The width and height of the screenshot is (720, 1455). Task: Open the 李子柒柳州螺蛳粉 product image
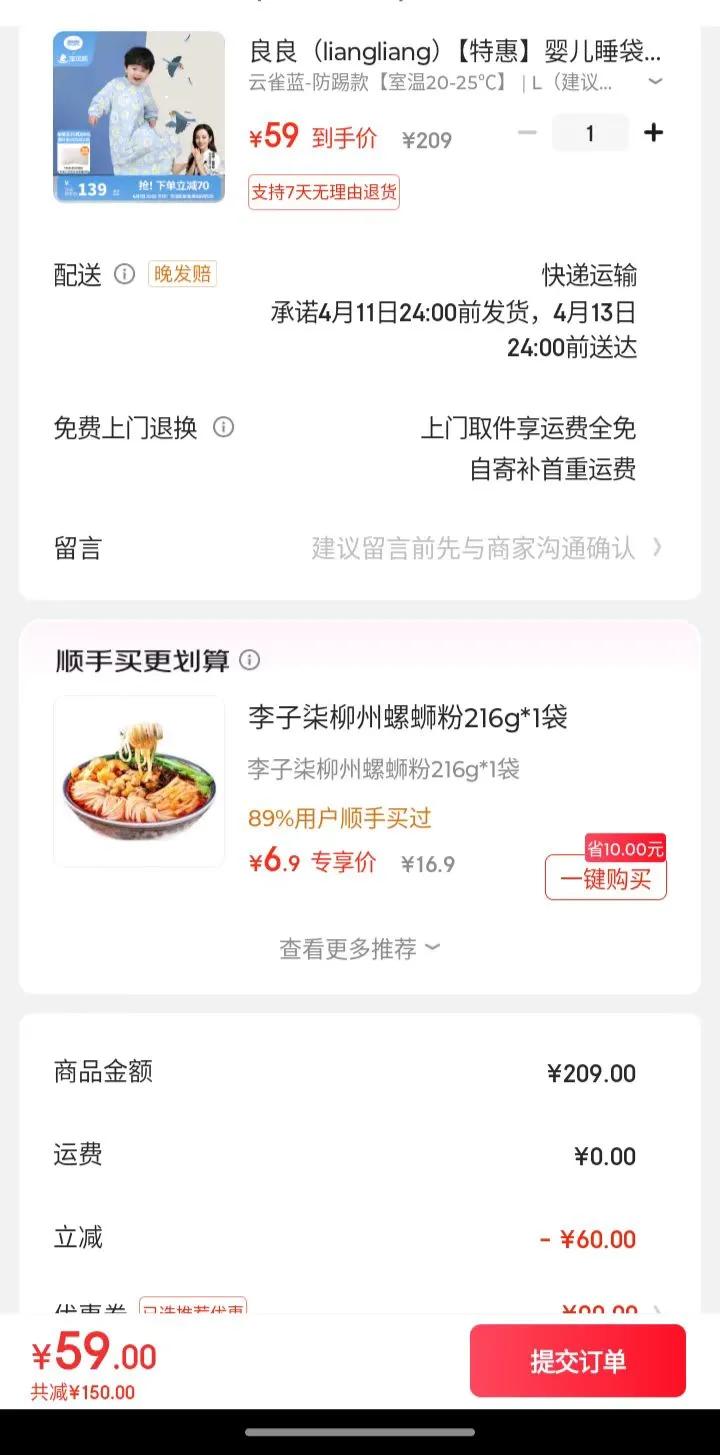click(139, 781)
